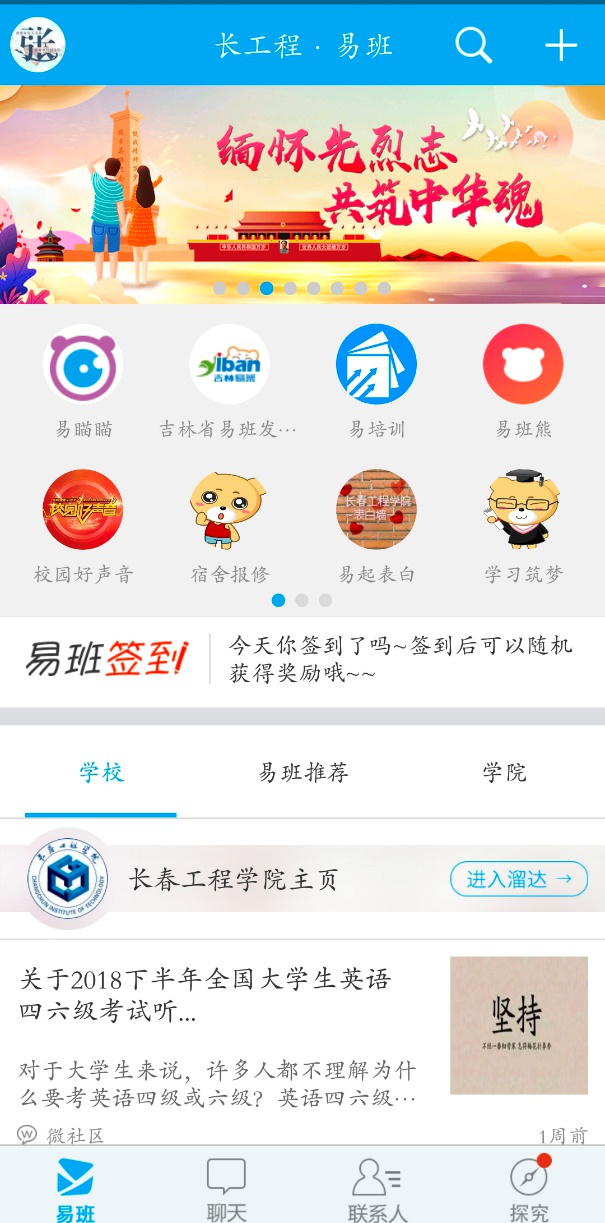Open the 易瞄瞄 app
The width and height of the screenshot is (605, 1223).
(83, 365)
